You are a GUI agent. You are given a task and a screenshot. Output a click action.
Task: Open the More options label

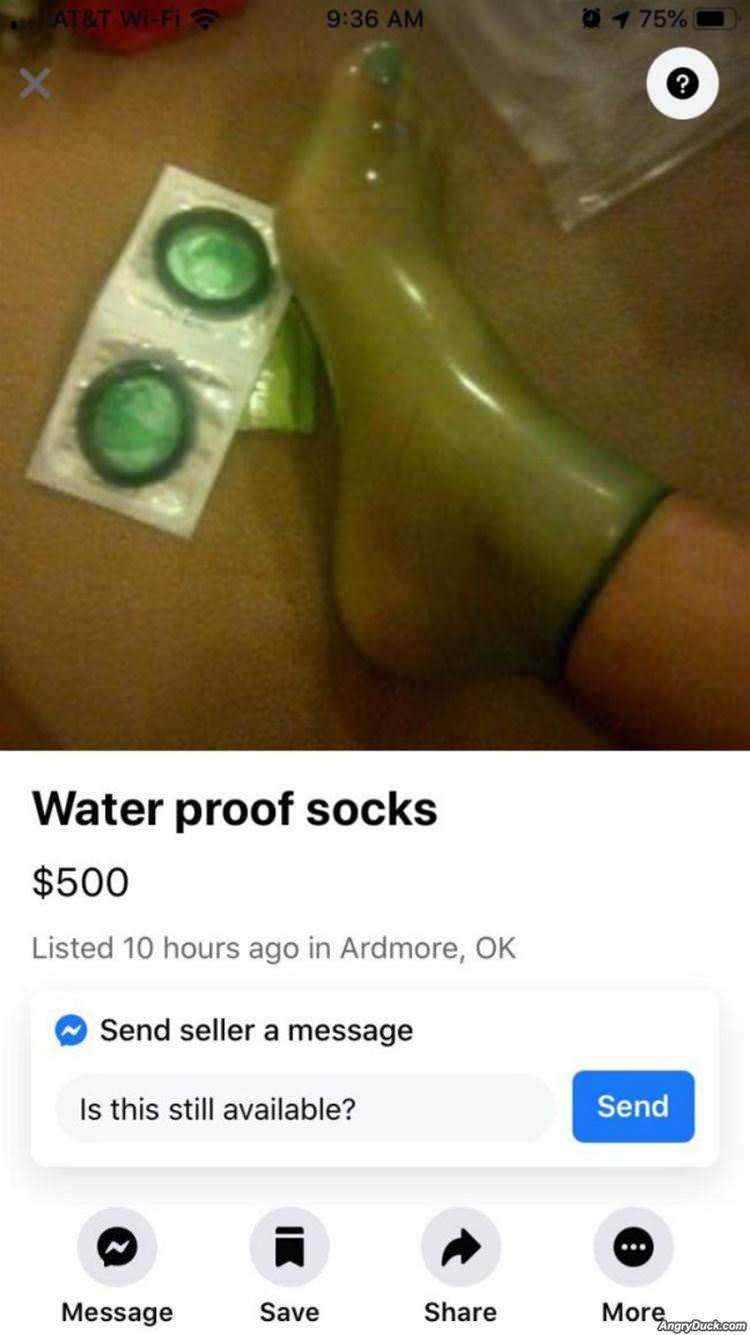click(x=631, y=1311)
